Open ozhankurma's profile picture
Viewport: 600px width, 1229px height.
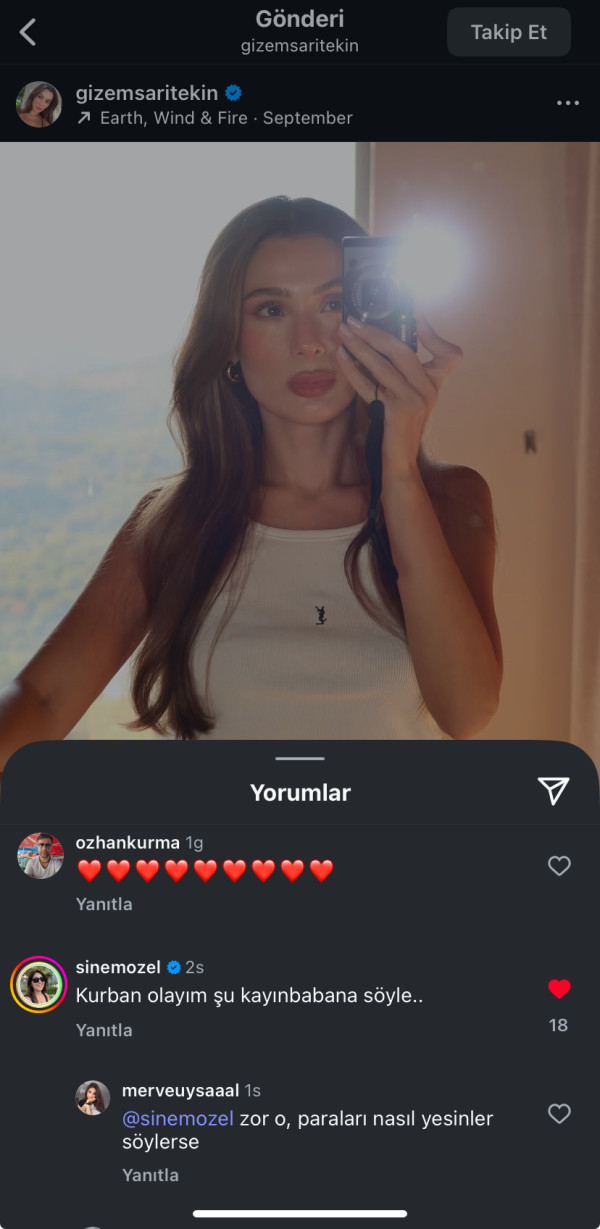coord(40,855)
